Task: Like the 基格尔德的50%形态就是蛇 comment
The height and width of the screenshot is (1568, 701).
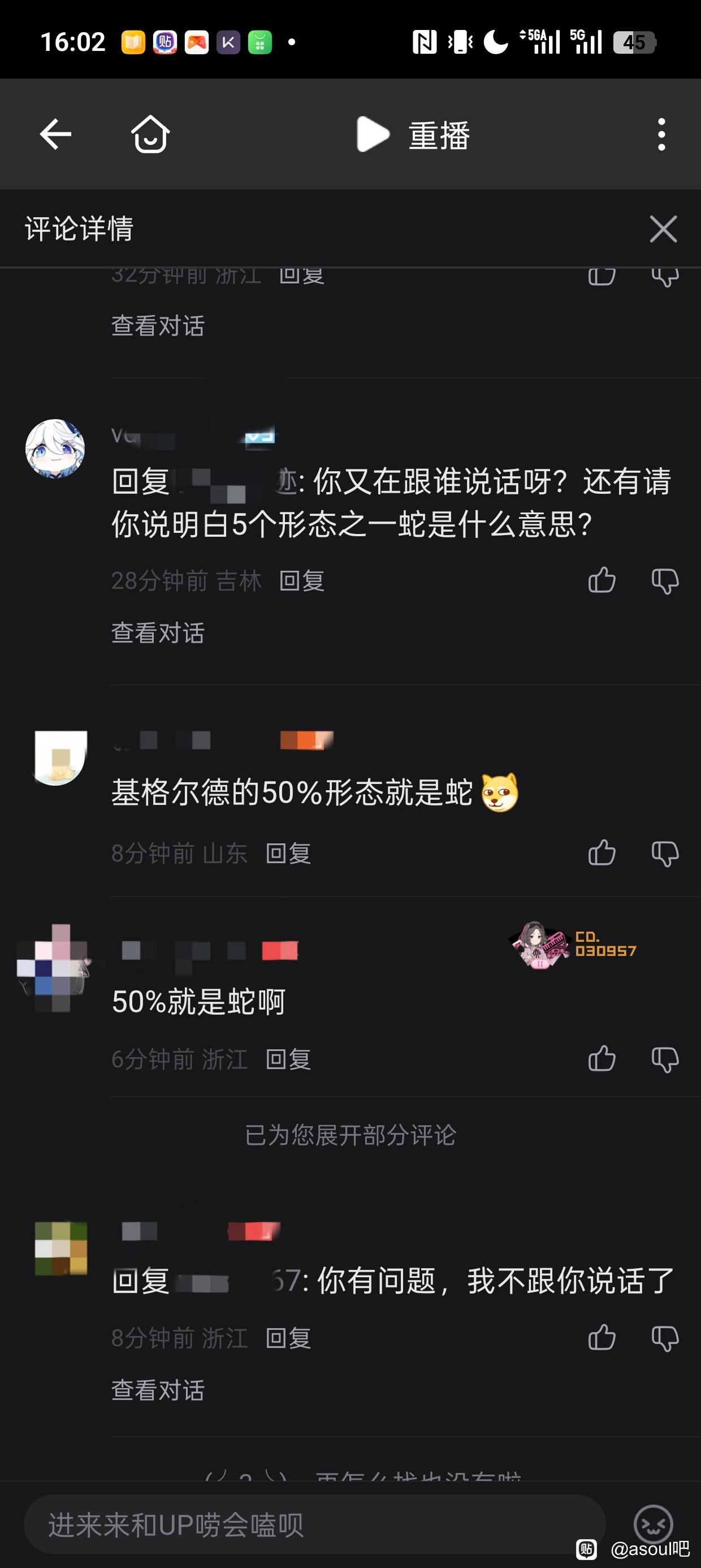Action: (x=602, y=852)
